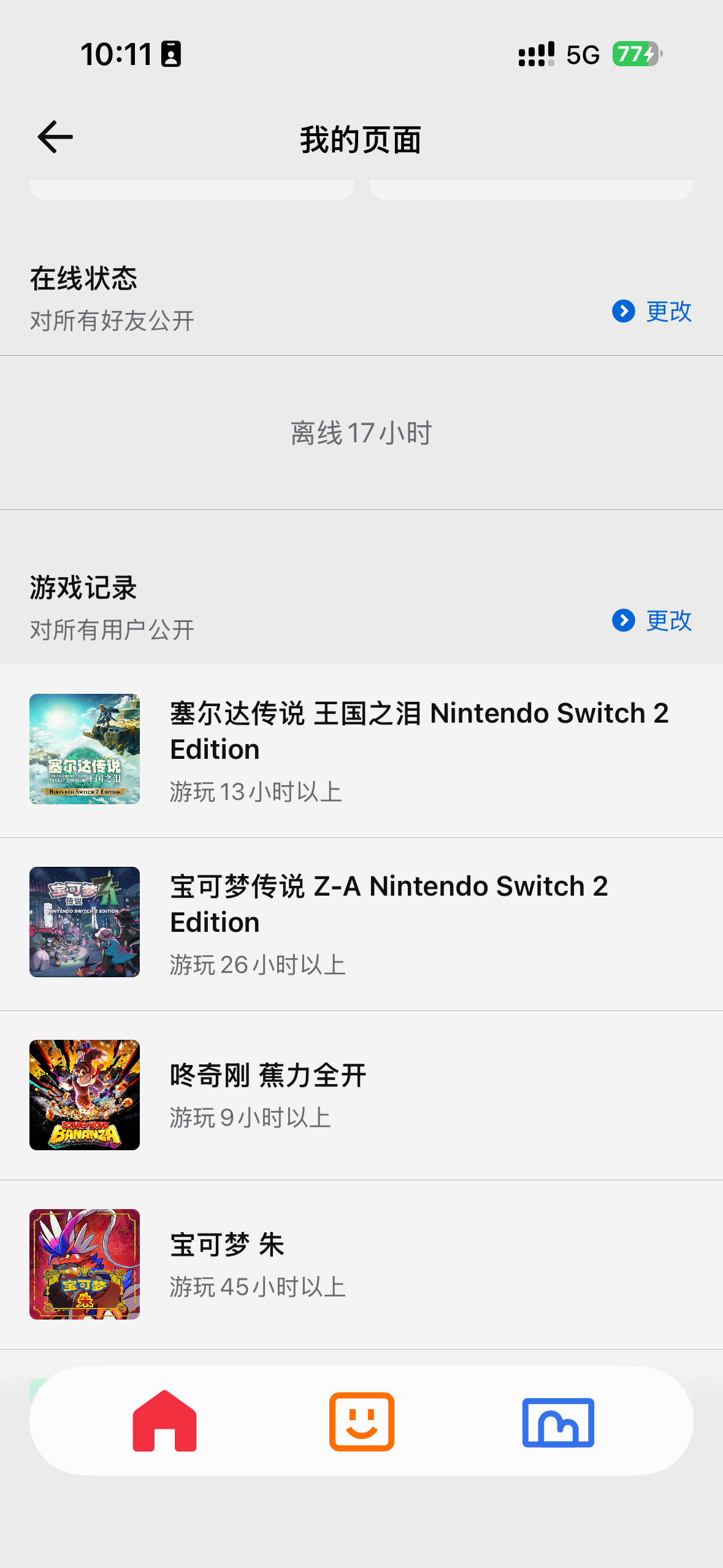The height and width of the screenshot is (1568, 723).
Task: Open the orange smiley face tab
Action: point(362,1421)
